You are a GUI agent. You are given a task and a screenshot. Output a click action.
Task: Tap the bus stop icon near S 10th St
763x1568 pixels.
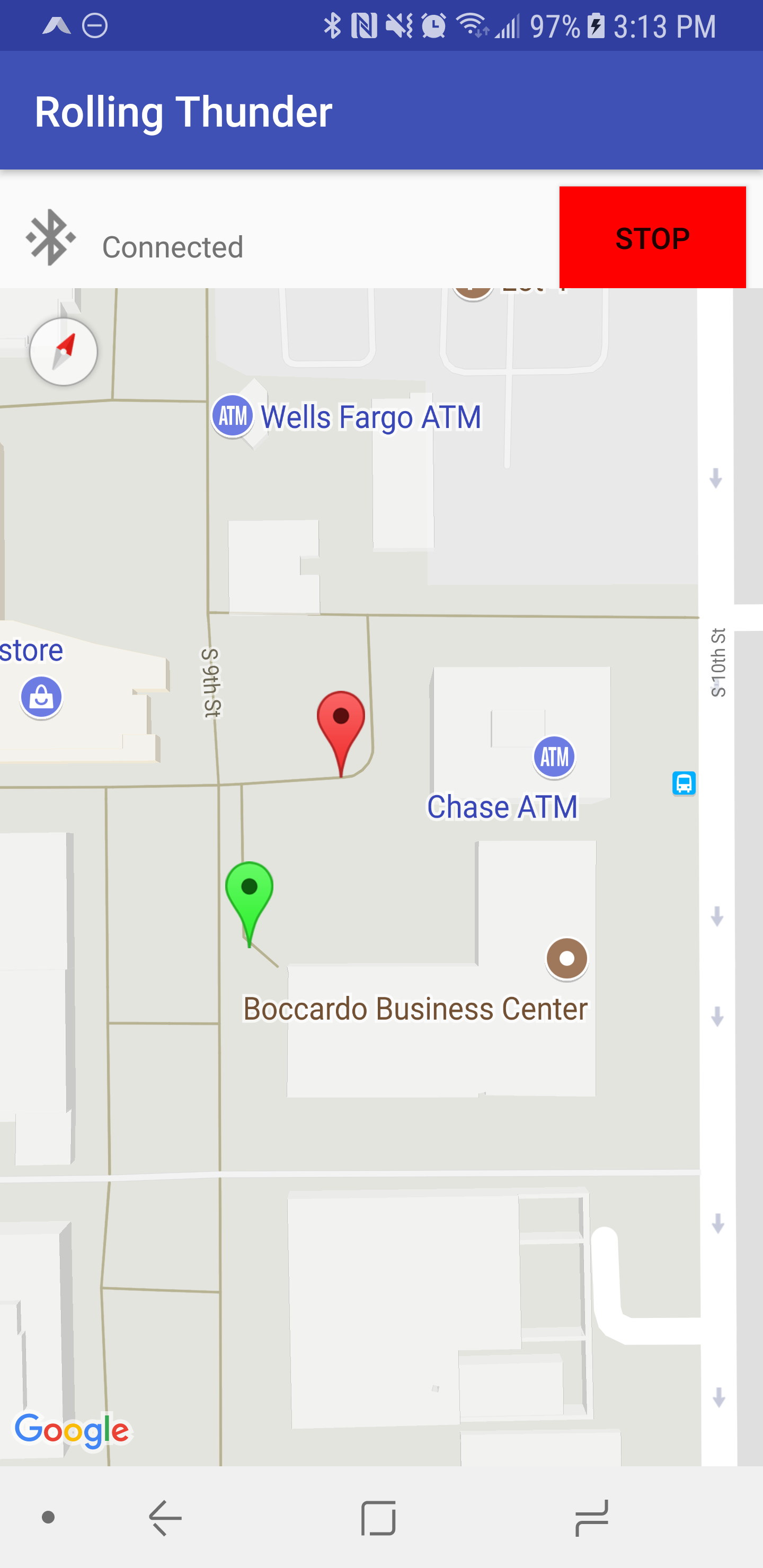(x=684, y=783)
